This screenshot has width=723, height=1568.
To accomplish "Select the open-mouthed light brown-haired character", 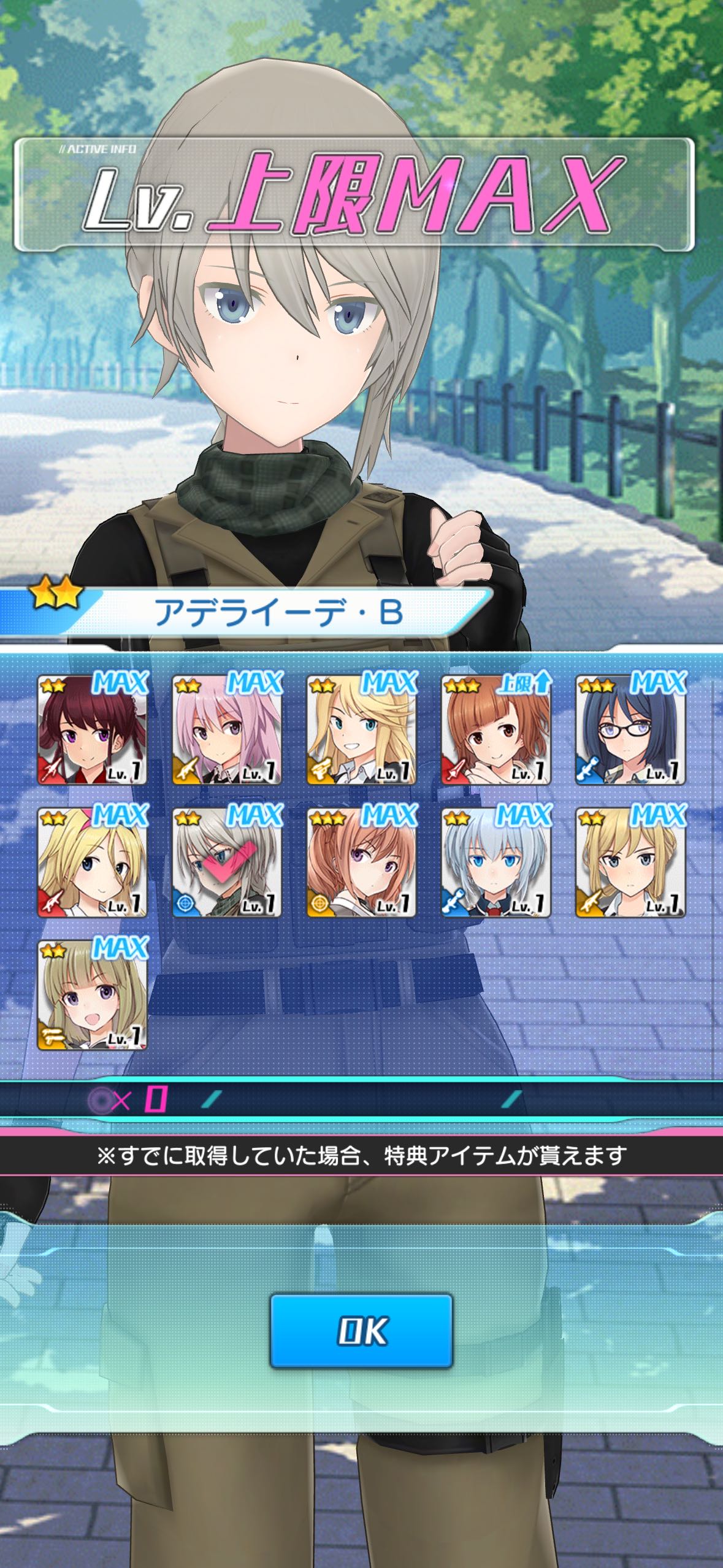I will click(x=92, y=995).
